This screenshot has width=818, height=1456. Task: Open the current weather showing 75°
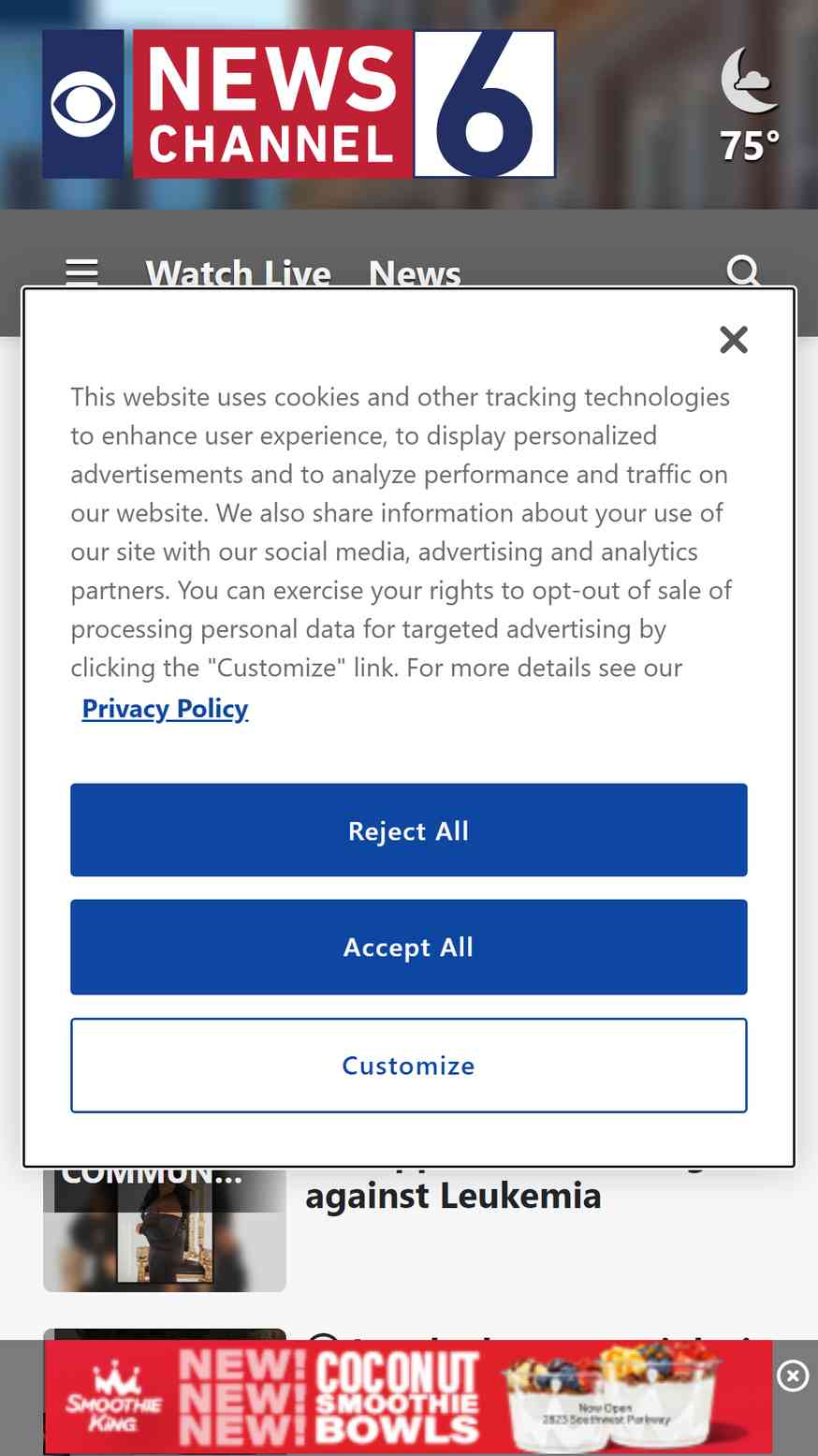[x=750, y=106]
